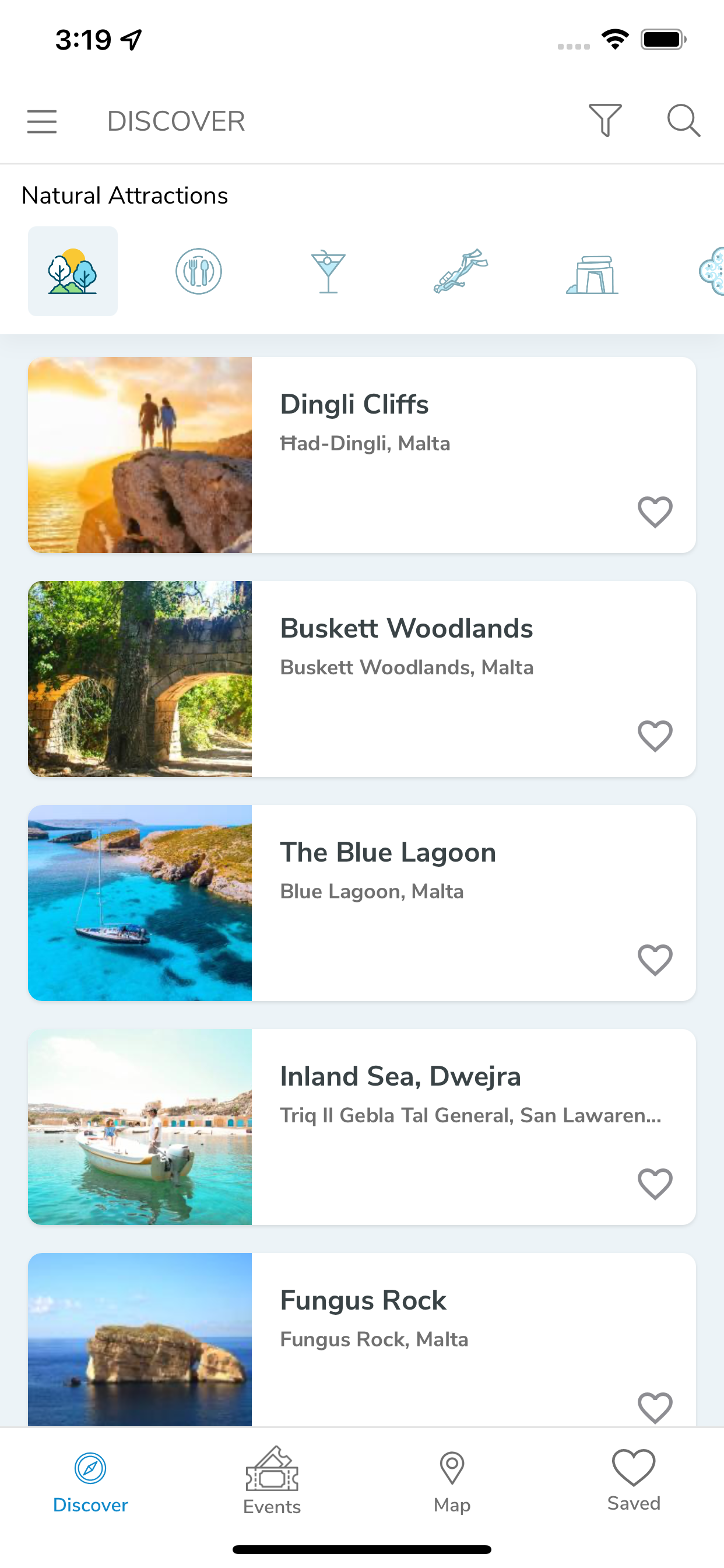
Task: Favorite the Dingli Cliffs attraction
Action: [654, 512]
